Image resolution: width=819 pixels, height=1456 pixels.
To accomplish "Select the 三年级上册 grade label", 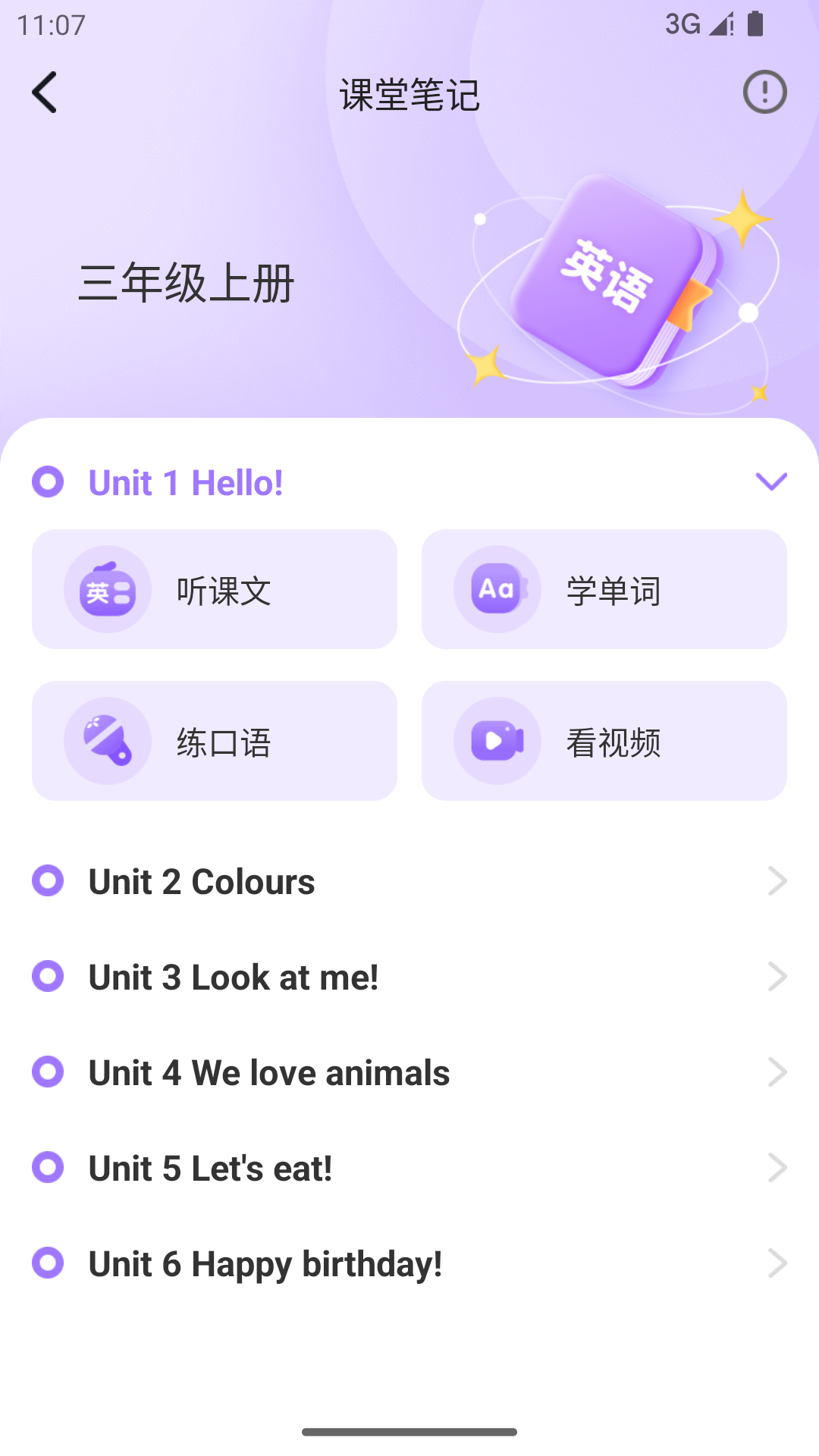I will pos(187,284).
